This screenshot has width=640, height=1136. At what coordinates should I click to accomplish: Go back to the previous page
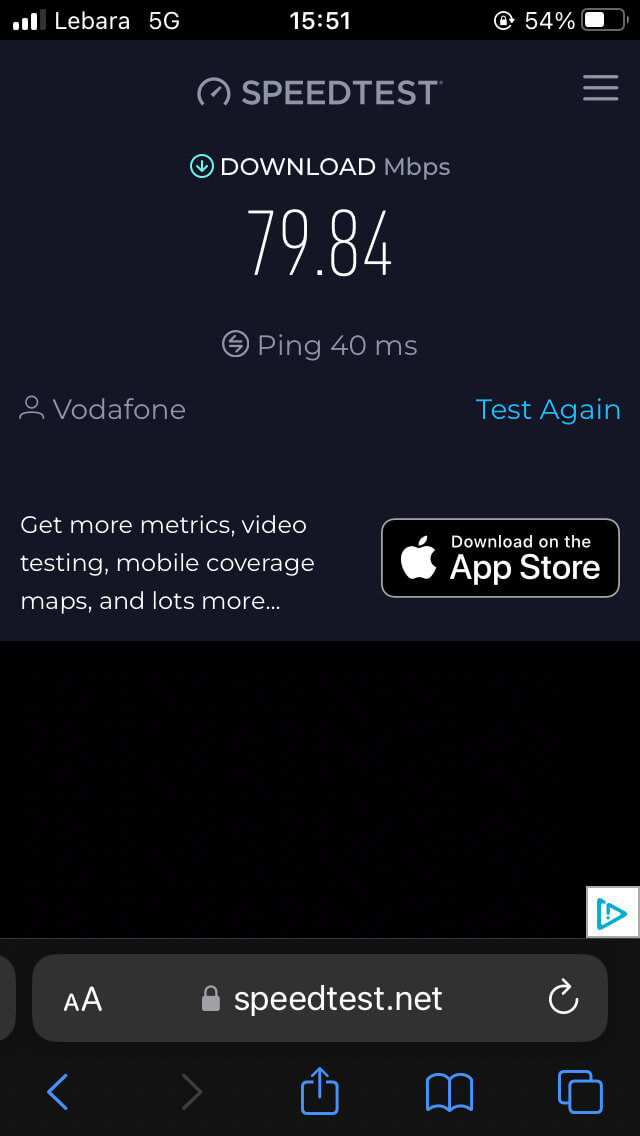(58, 1091)
